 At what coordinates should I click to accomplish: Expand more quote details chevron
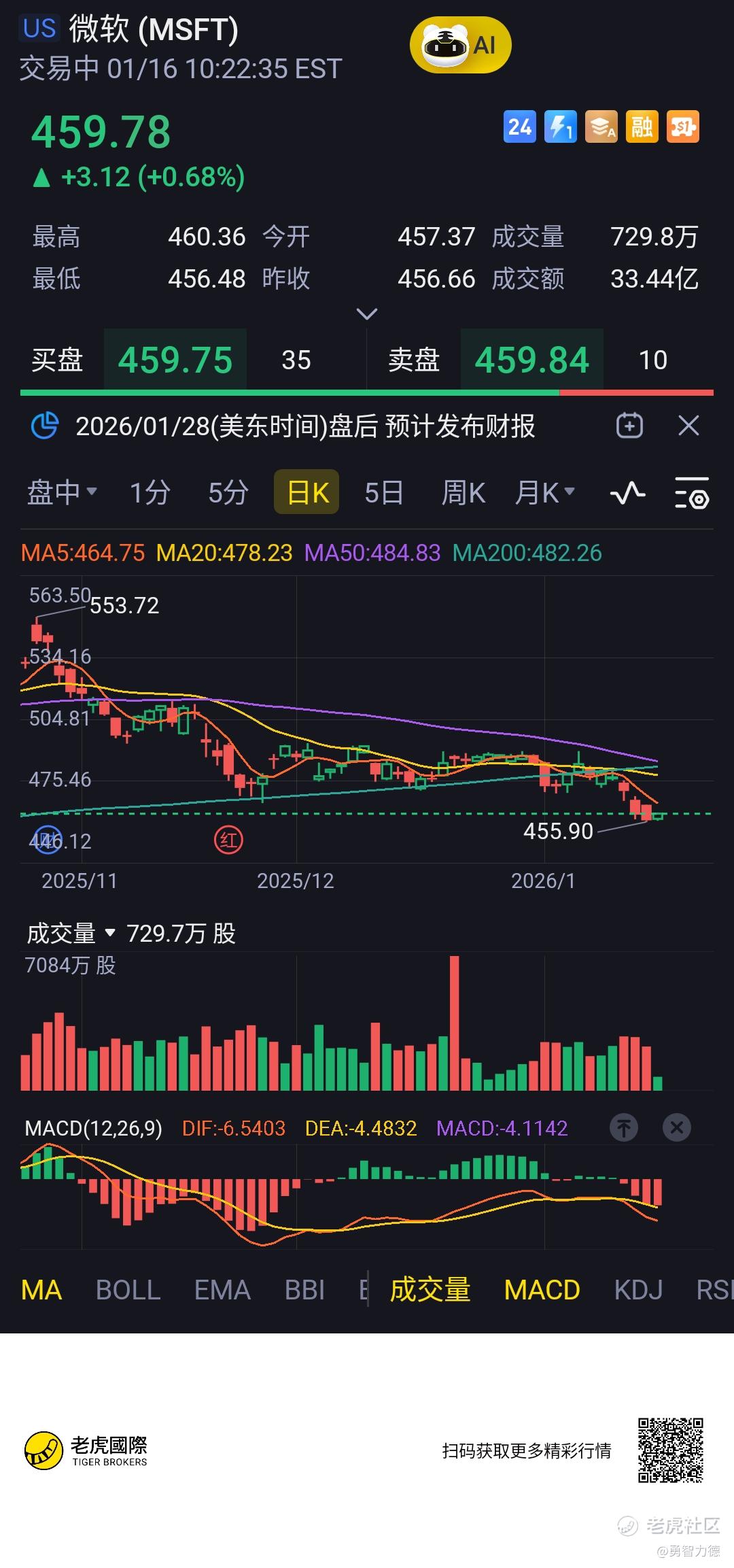point(366,313)
